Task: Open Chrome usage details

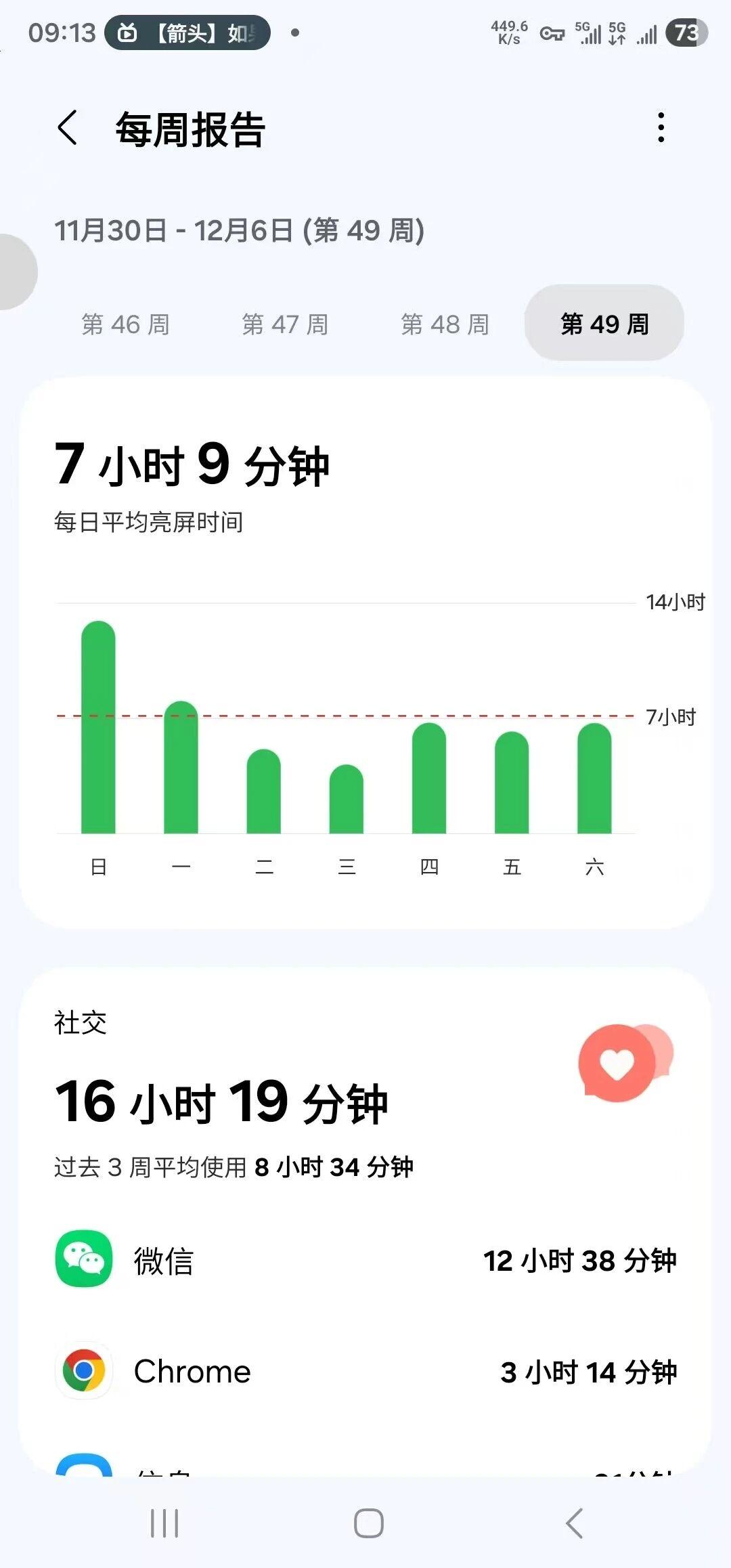Action: pos(365,1372)
